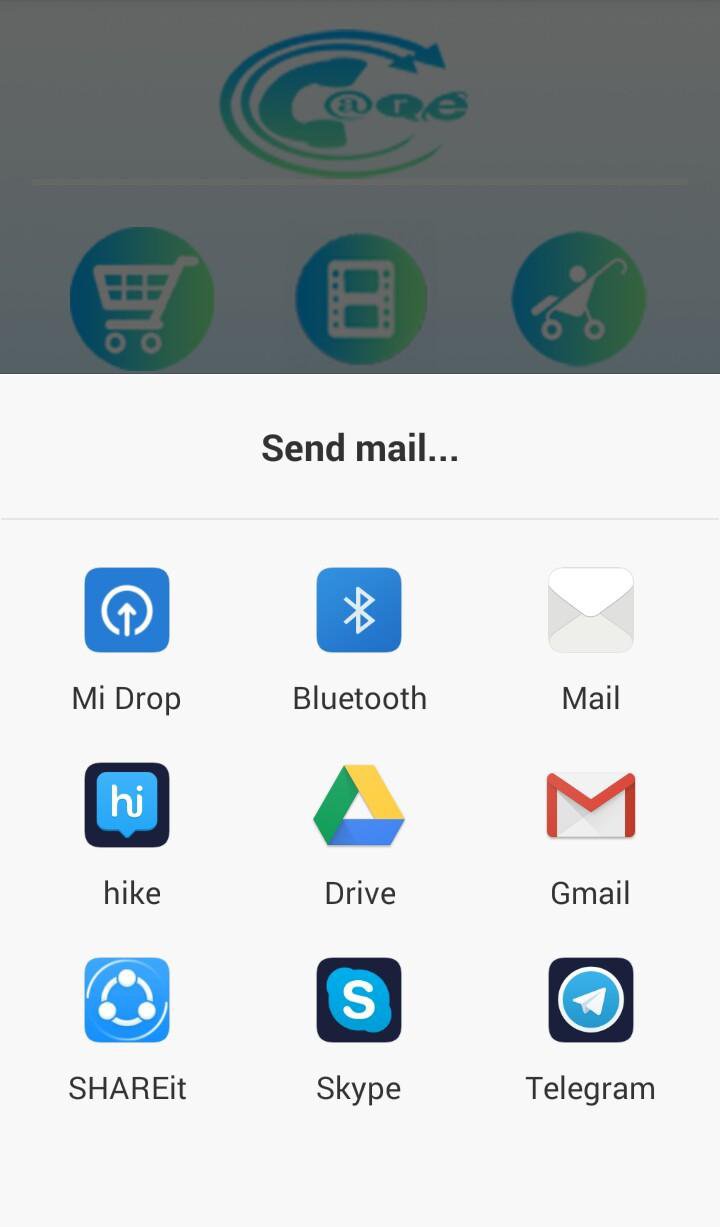
Task: Open Mi Drop to send the file
Action: (x=127, y=610)
